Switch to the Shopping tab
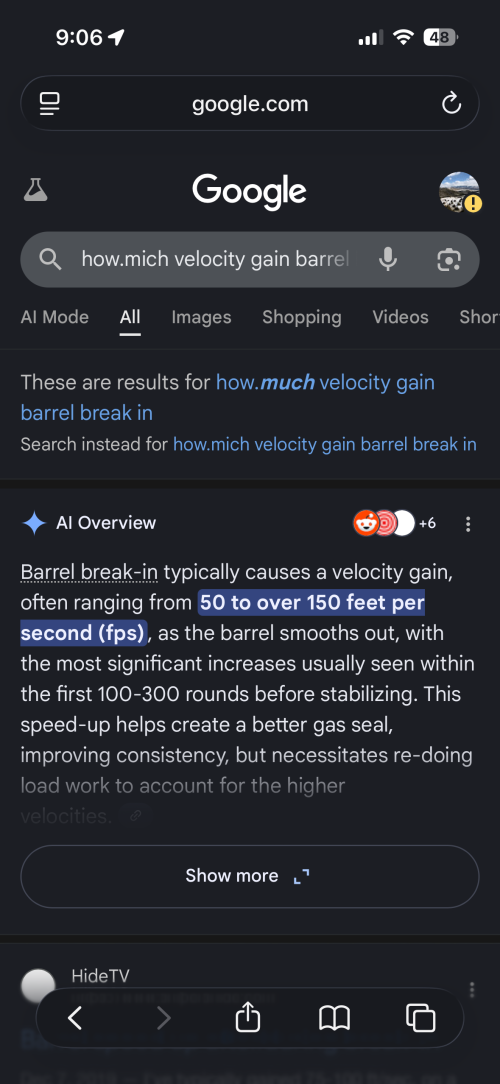This screenshot has height=1084, width=500. click(302, 317)
